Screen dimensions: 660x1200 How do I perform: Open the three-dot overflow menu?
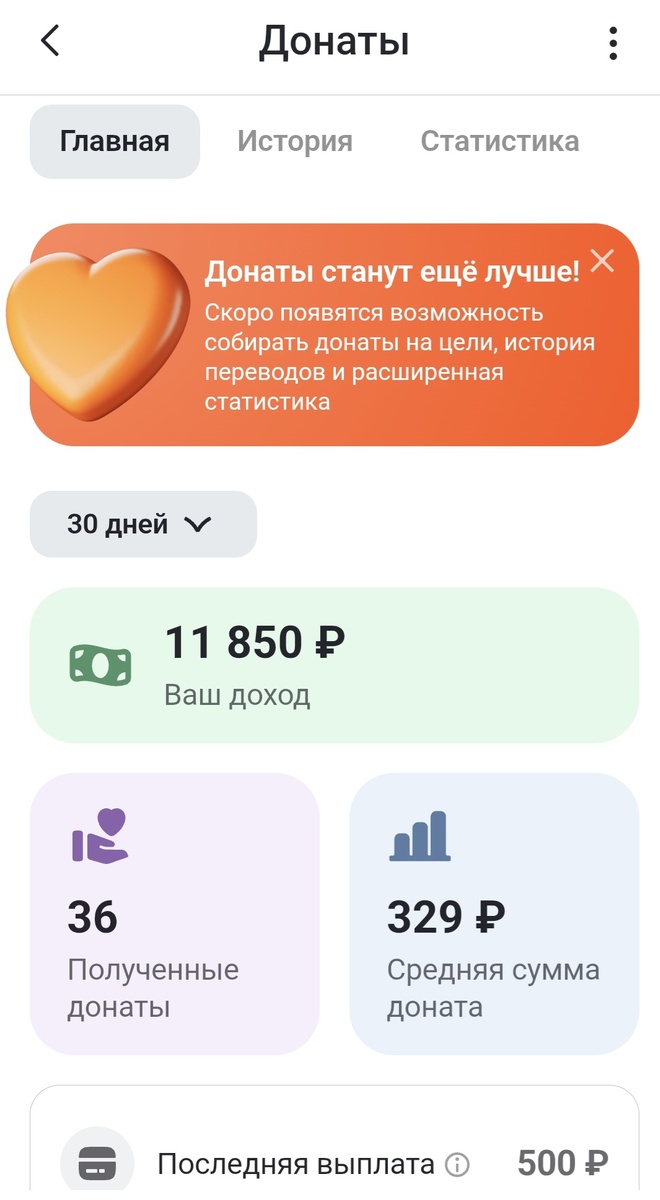613,43
